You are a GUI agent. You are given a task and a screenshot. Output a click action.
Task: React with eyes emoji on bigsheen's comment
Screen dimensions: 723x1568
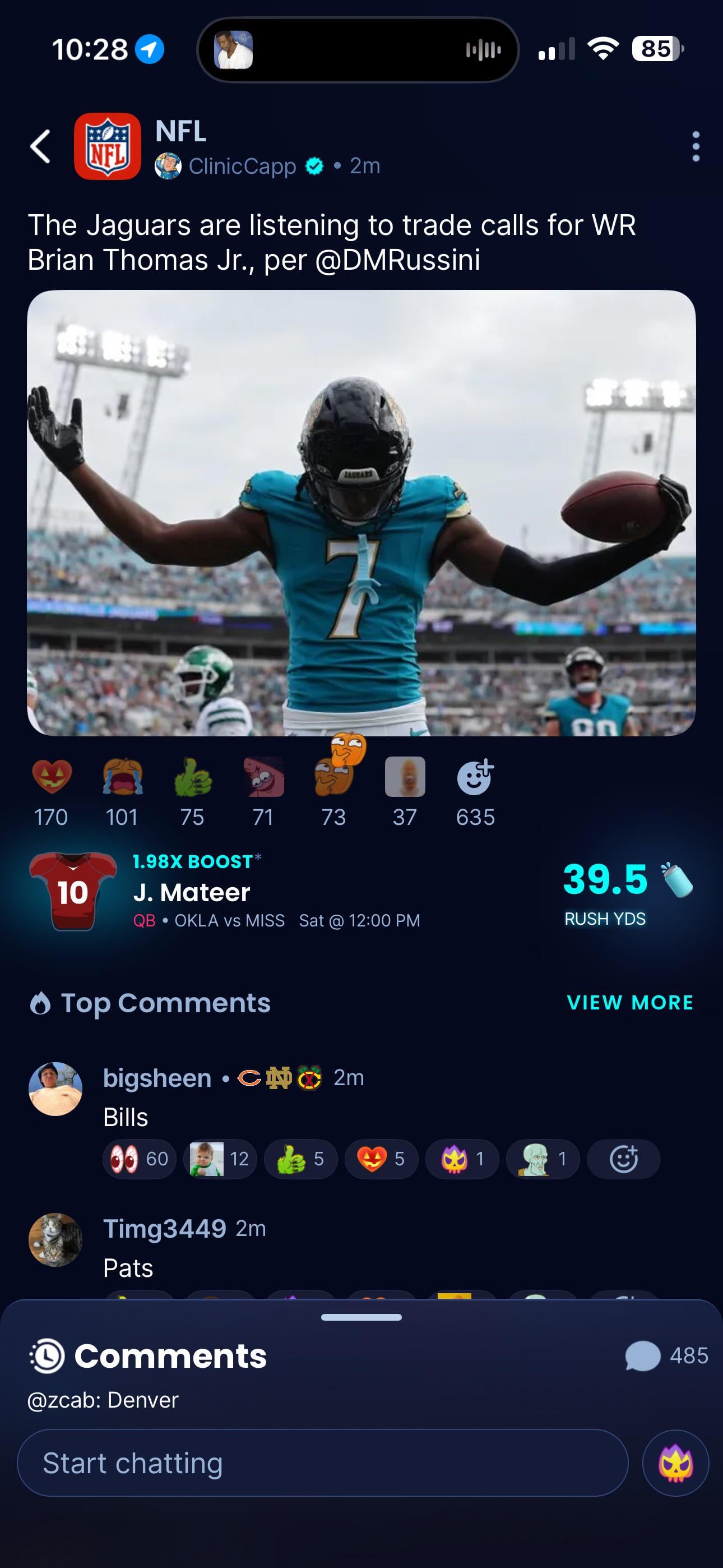coord(140,1159)
